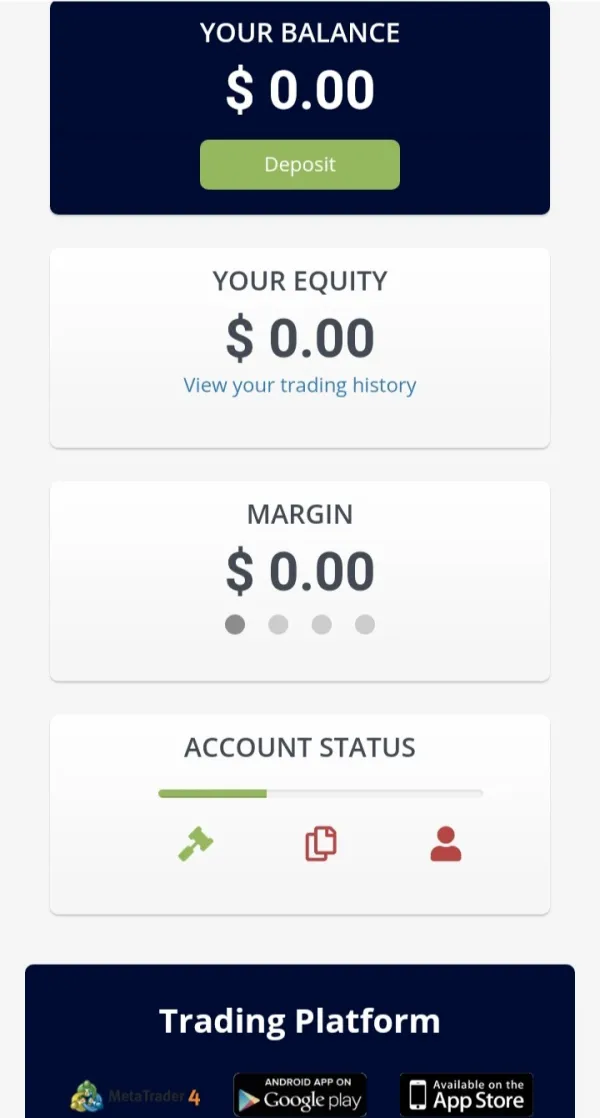Tap the green Deposit button
Viewport: 600px width, 1118px height.
pos(299,165)
